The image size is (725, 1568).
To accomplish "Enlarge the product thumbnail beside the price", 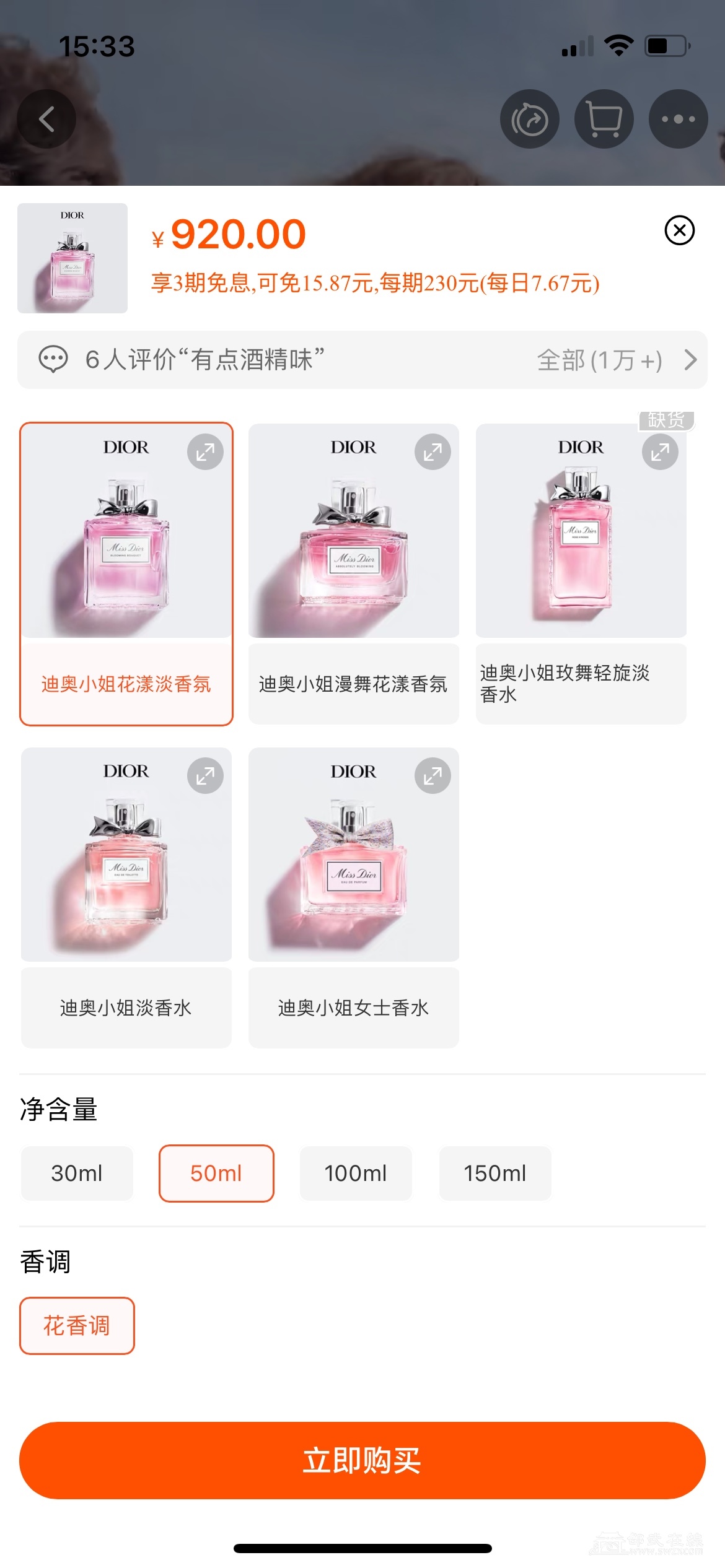I will coord(72,258).
